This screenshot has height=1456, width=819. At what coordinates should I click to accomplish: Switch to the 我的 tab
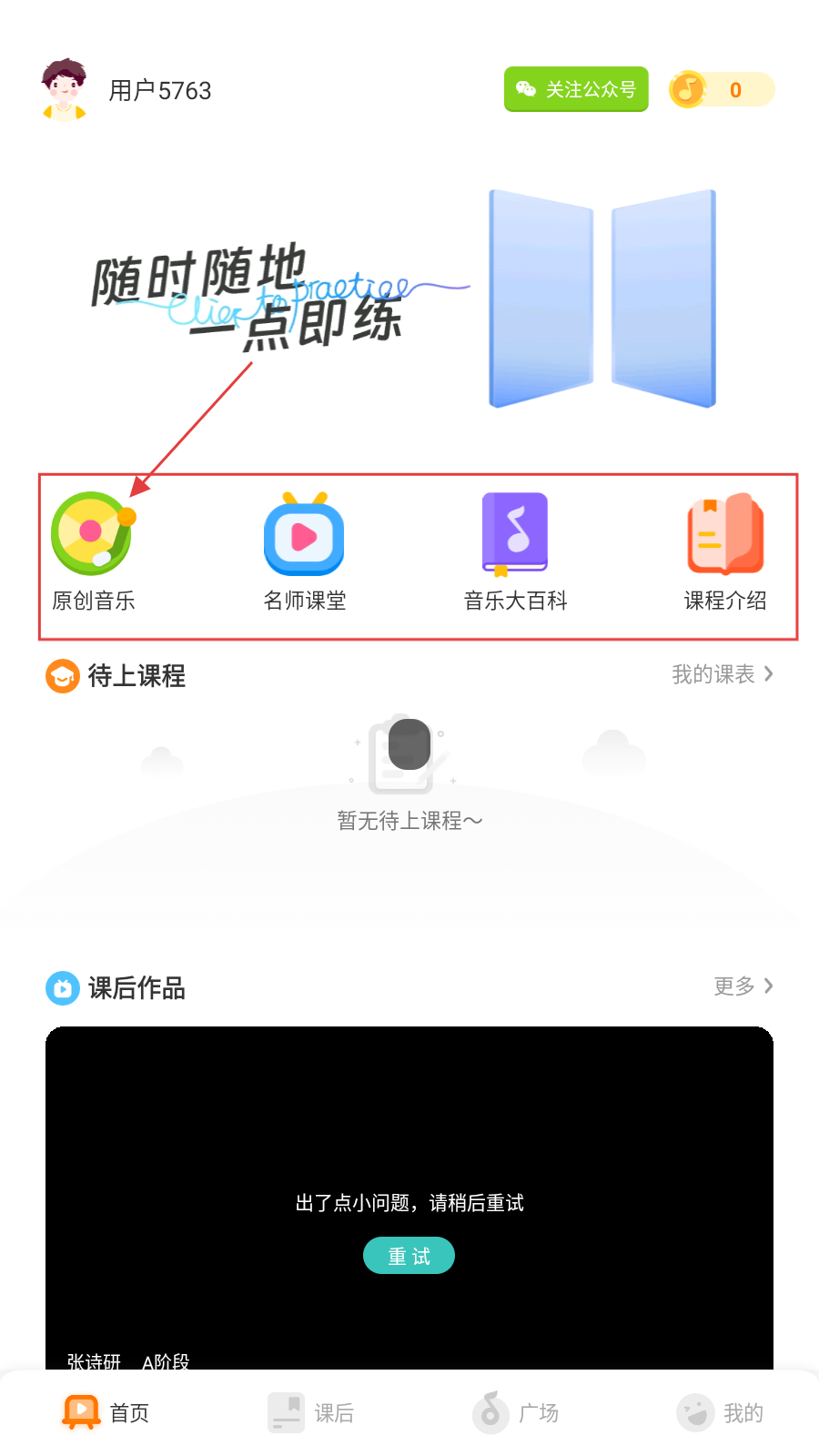tap(720, 1412)
